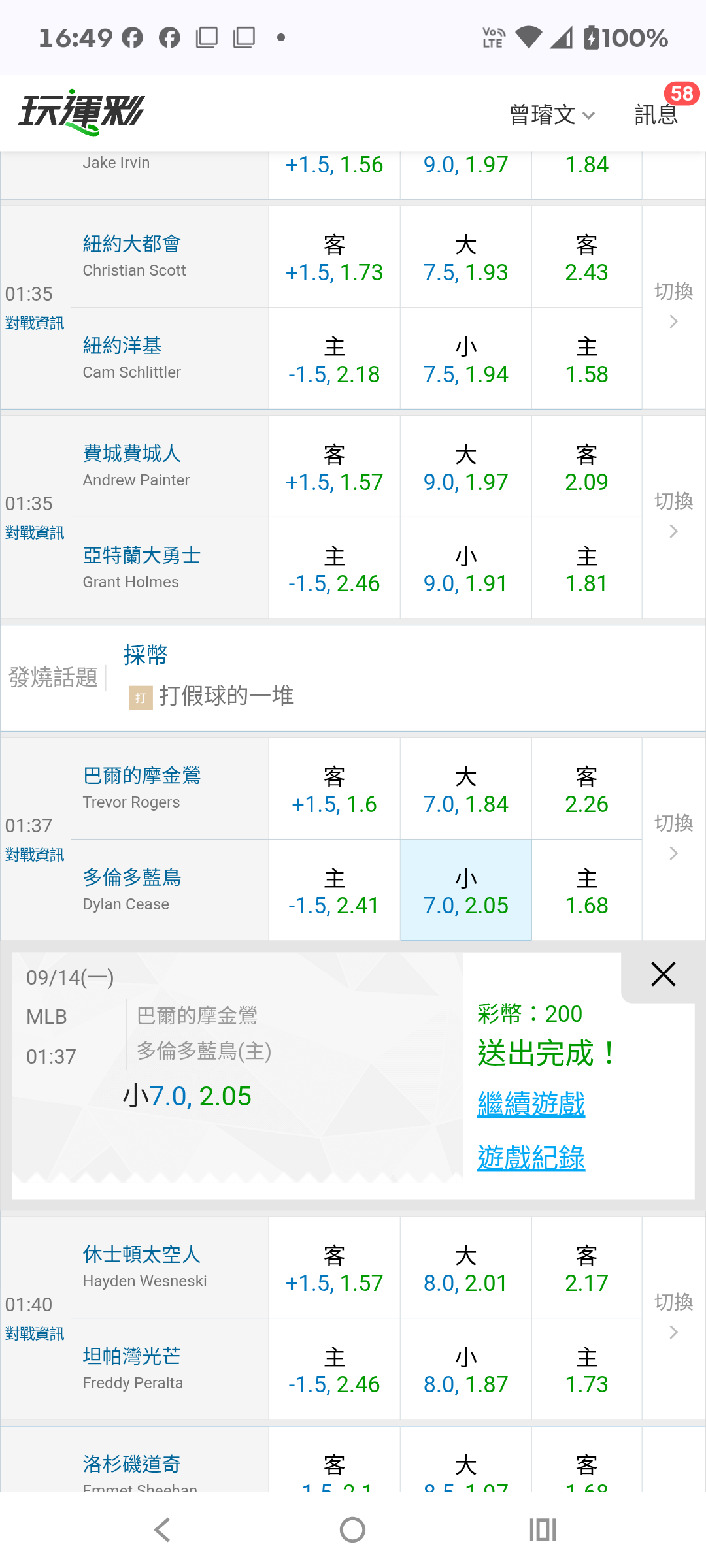Open 對戰資訊 for the 01:37 game
Screen dimensions: 706x1568
(x=35, y=855)
